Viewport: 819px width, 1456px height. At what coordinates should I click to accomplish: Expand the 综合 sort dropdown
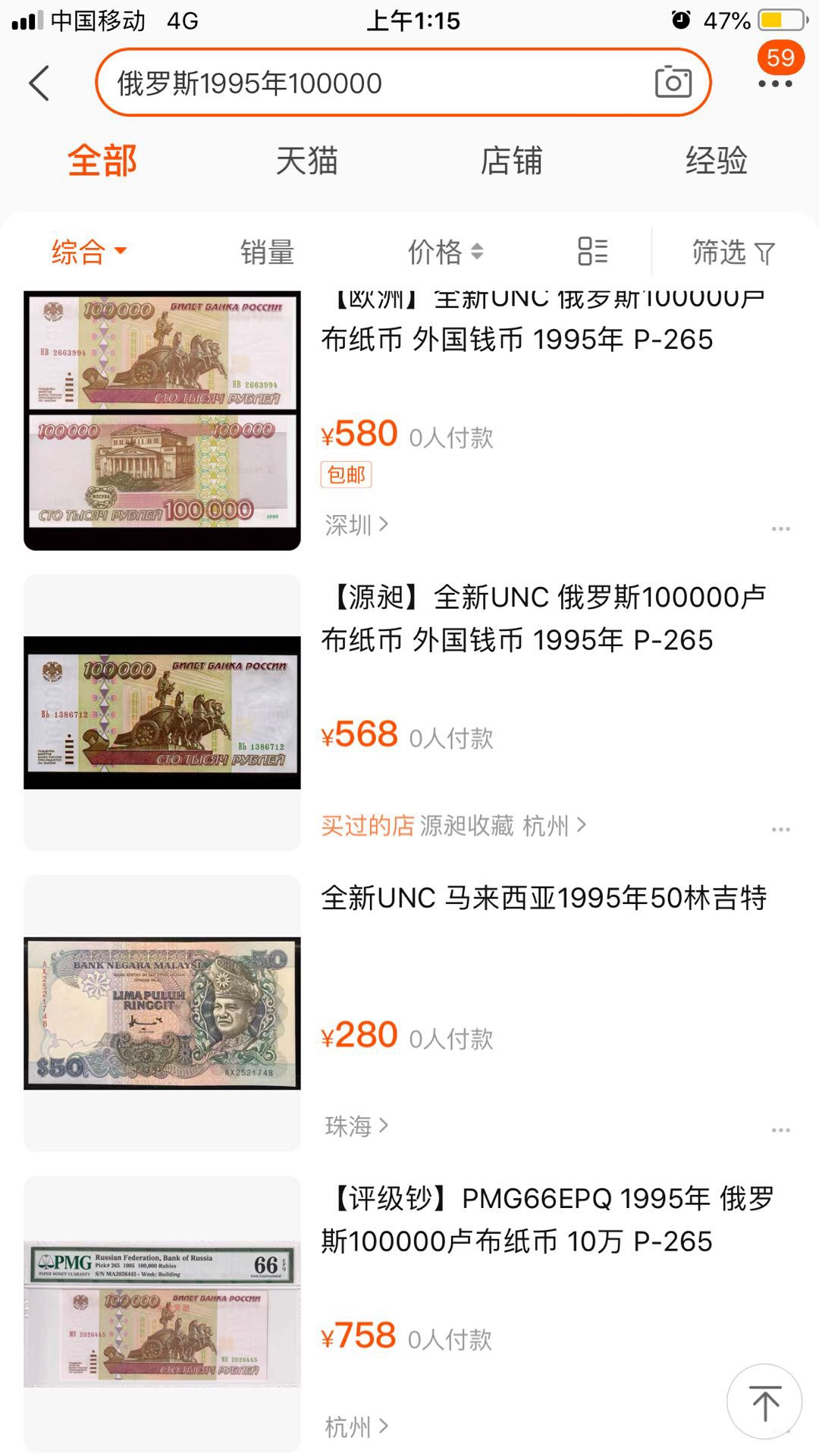click(121, 253)
